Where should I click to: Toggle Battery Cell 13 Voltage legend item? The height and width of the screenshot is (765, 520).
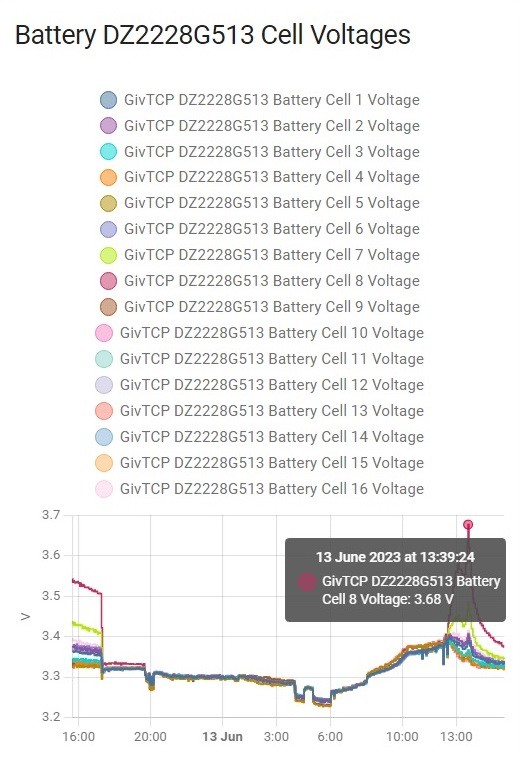[x=260, y=411]
